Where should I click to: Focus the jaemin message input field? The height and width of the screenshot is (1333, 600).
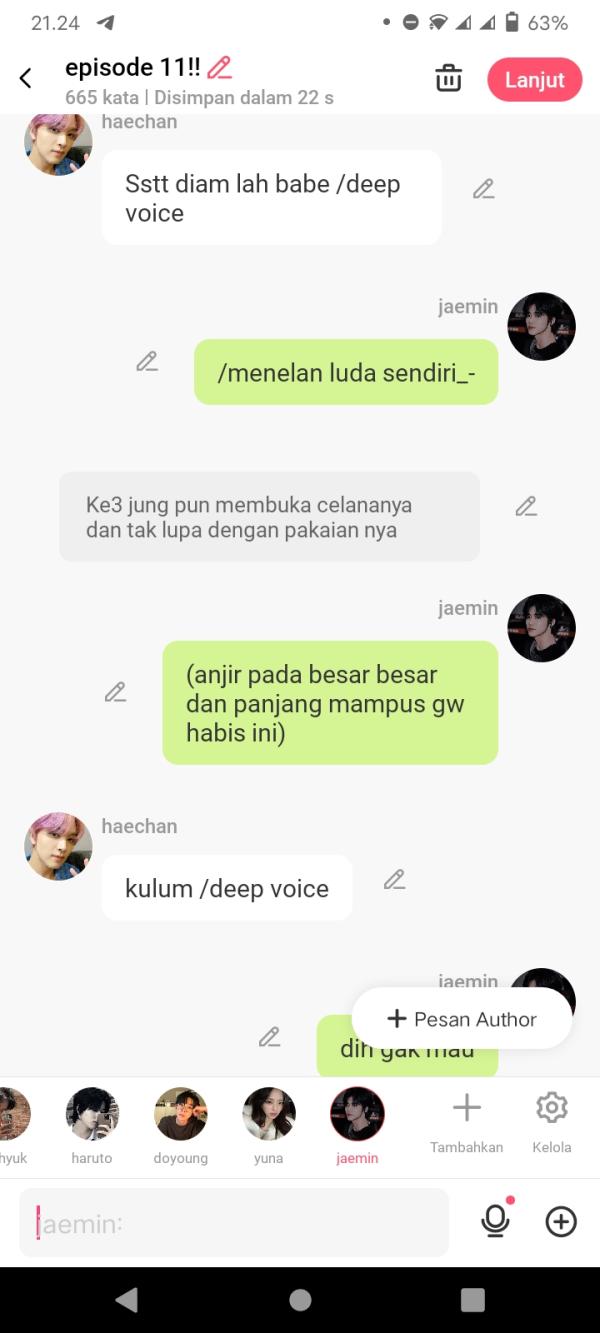coord(234,1222)
